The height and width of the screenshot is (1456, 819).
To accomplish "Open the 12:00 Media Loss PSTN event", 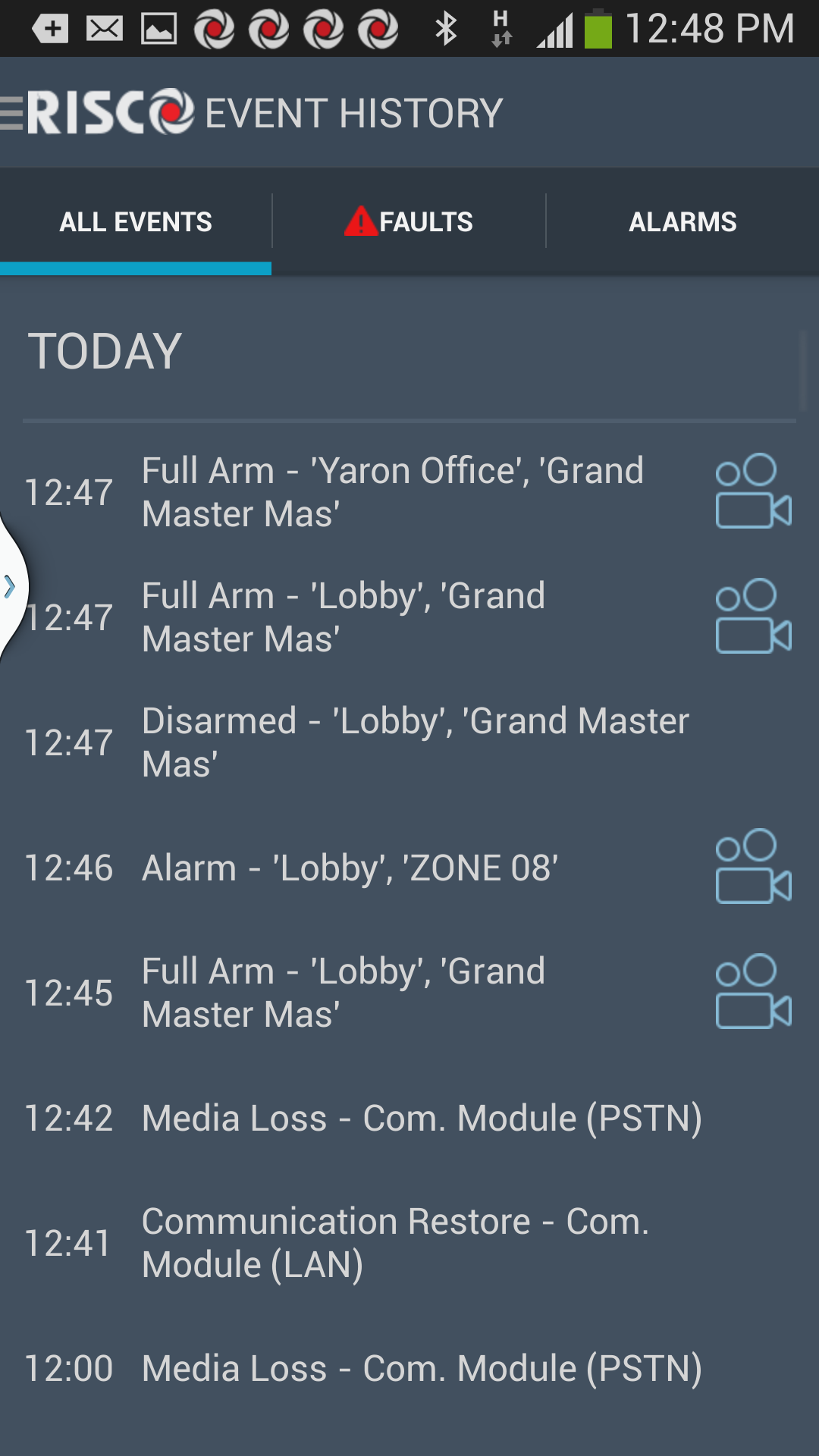I will (x=409, y=1368).
